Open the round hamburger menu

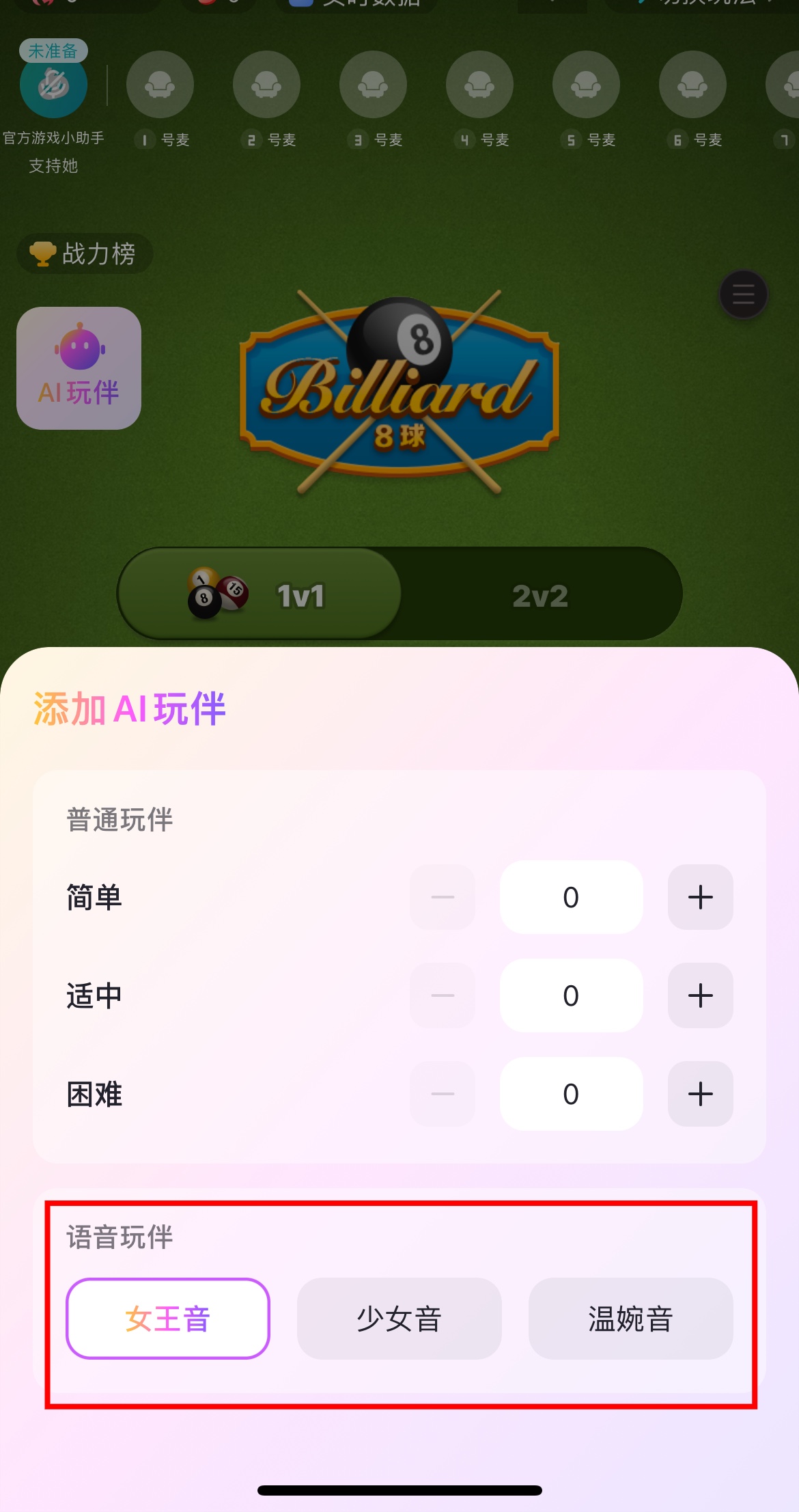click(743, 294)
